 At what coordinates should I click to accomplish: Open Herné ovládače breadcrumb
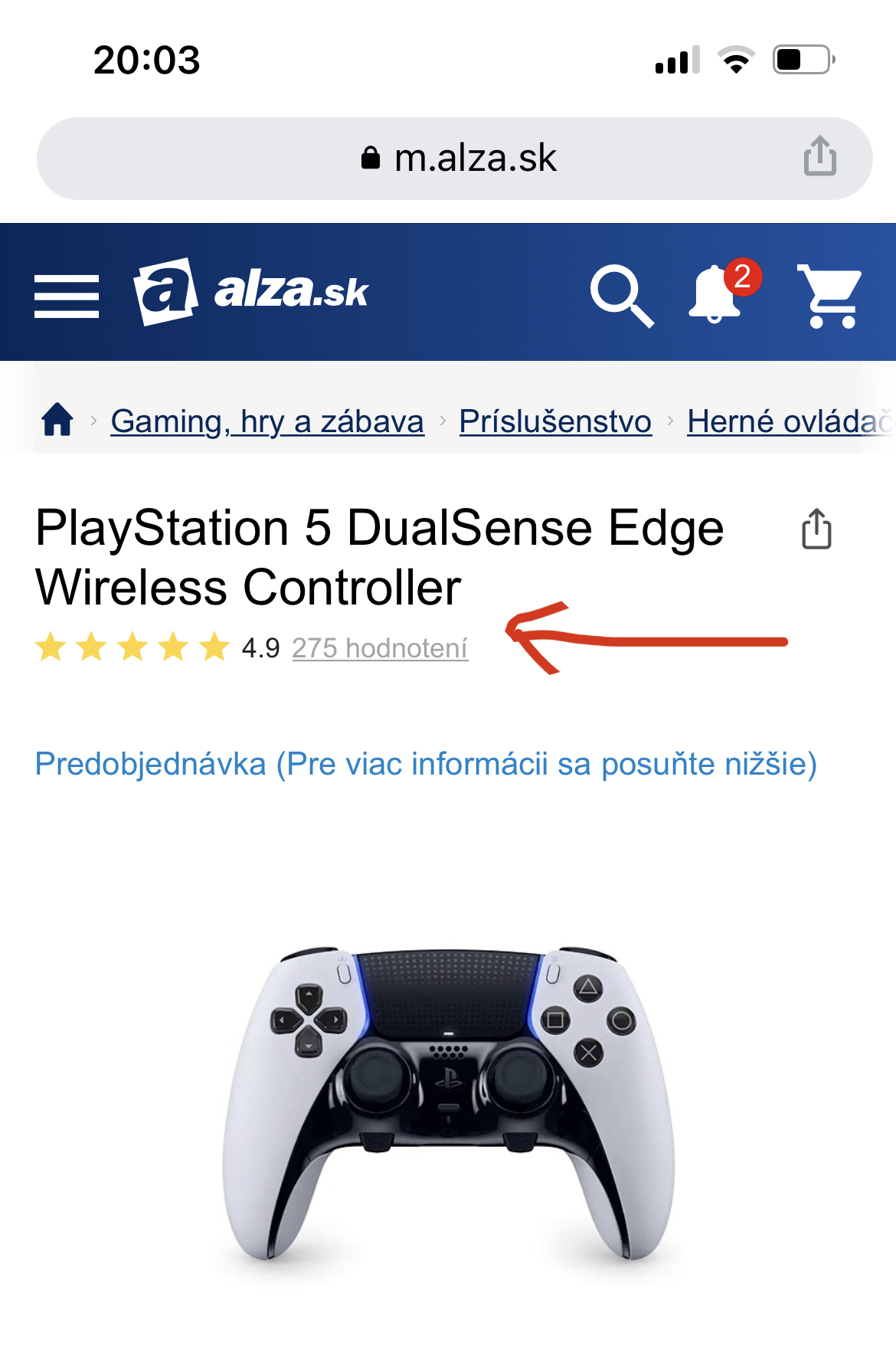[x=789, y=421]
